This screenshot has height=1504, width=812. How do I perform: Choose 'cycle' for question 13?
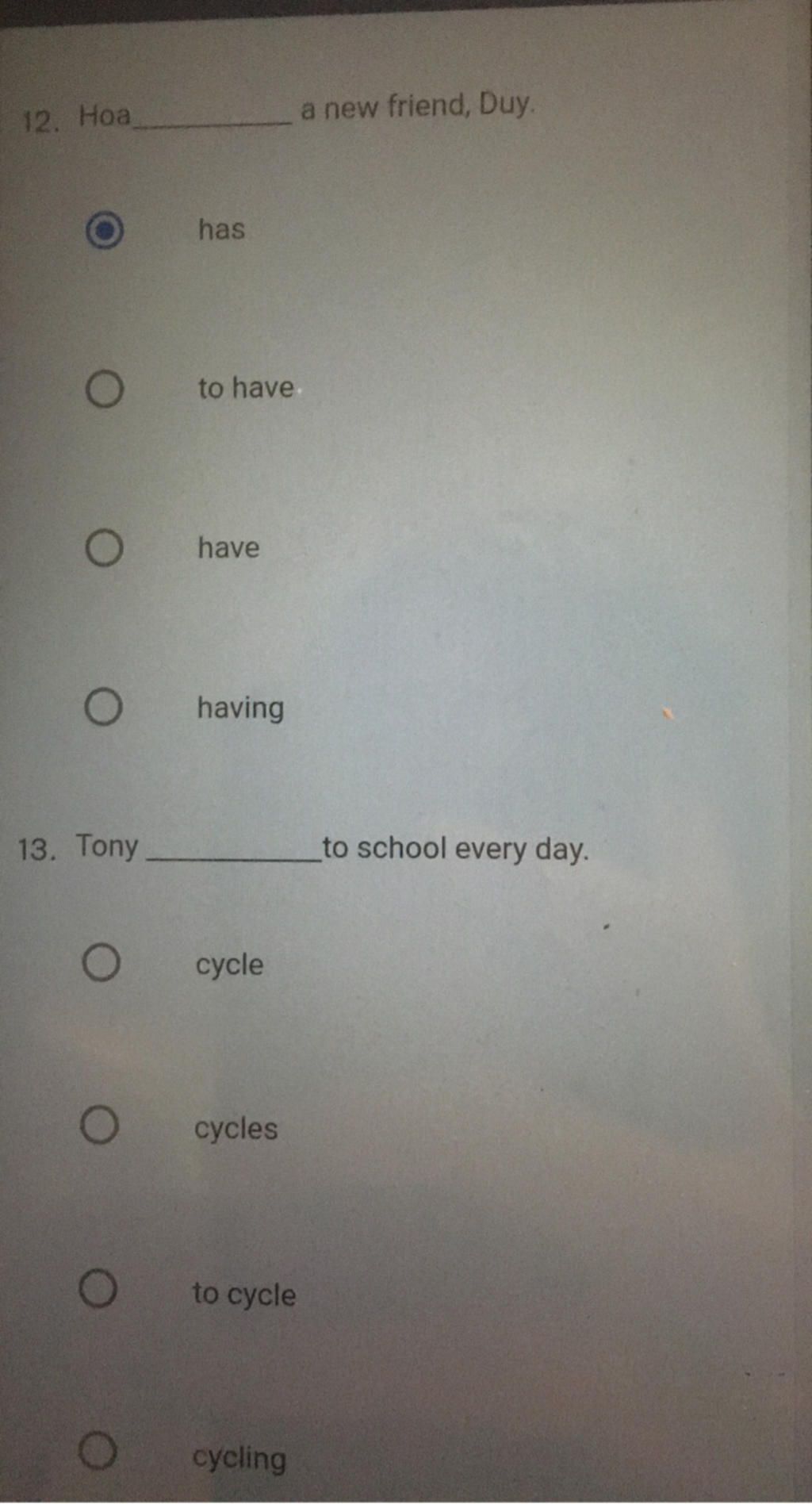101,963
